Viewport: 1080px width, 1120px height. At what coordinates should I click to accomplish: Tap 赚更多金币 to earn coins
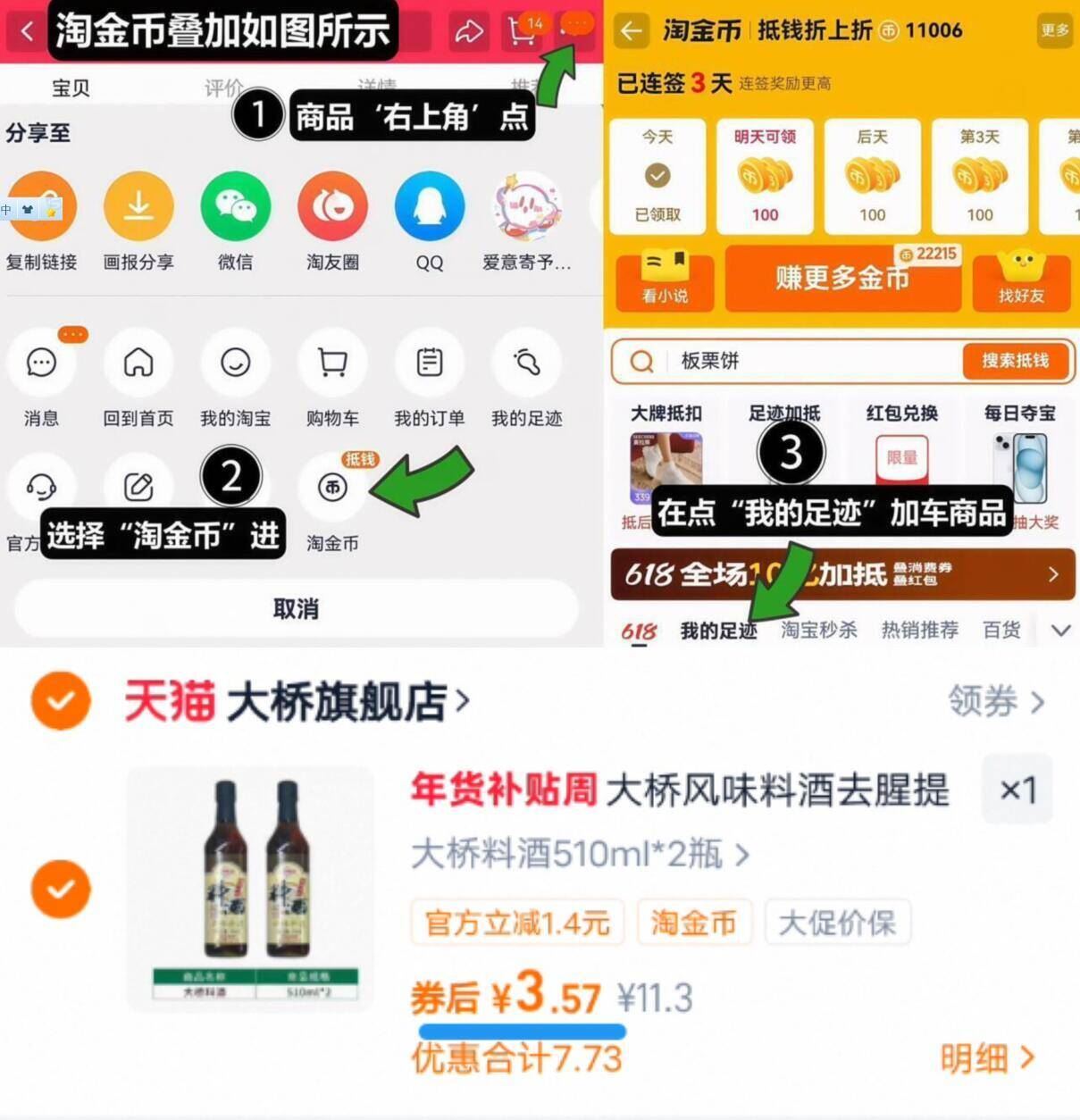tap(841, 278)
